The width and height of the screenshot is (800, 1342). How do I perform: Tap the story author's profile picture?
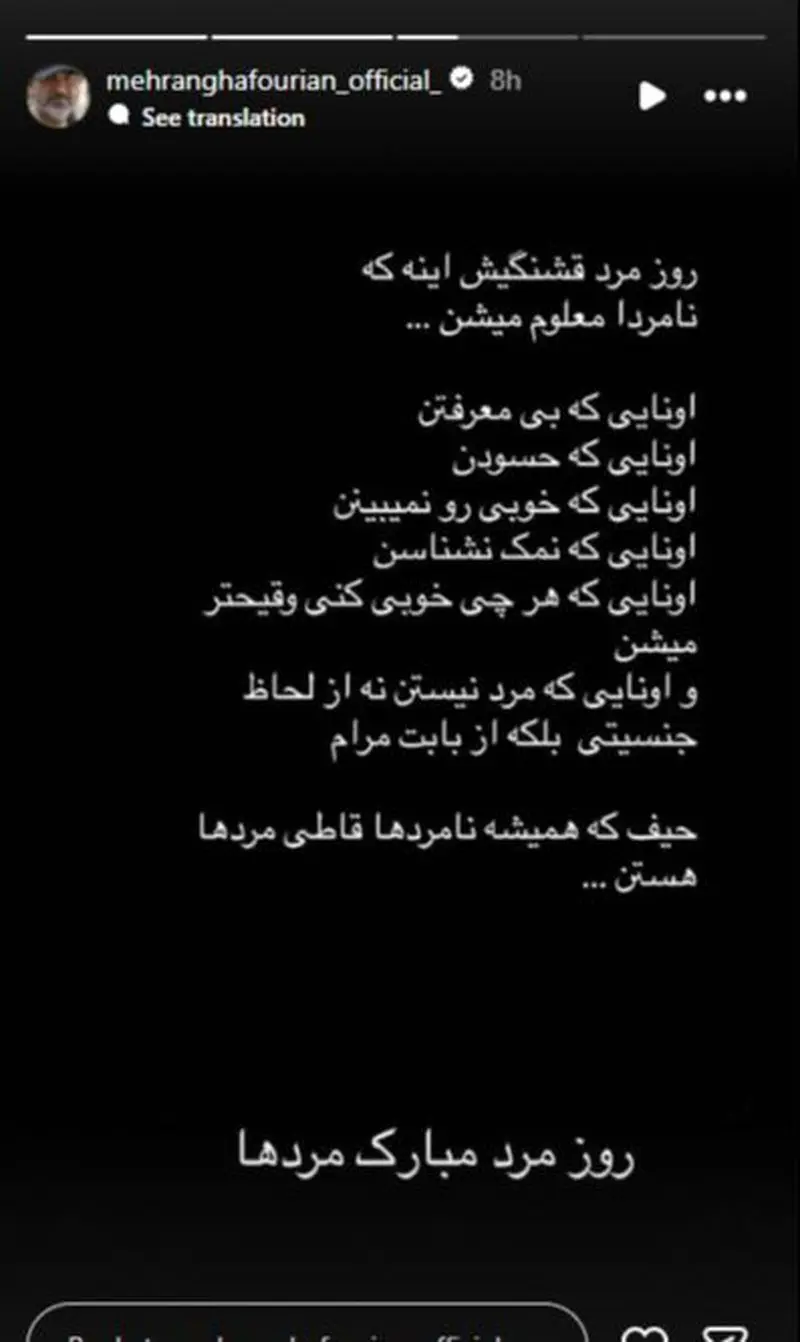58,97
